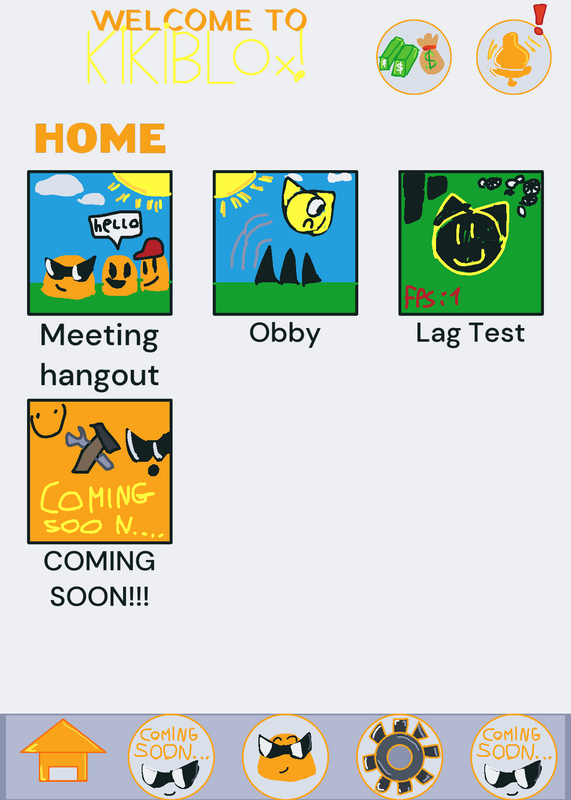571x800 pixels.
Task: Open the sunglasses blob avatar tab
Action: (x=285, y=757)
